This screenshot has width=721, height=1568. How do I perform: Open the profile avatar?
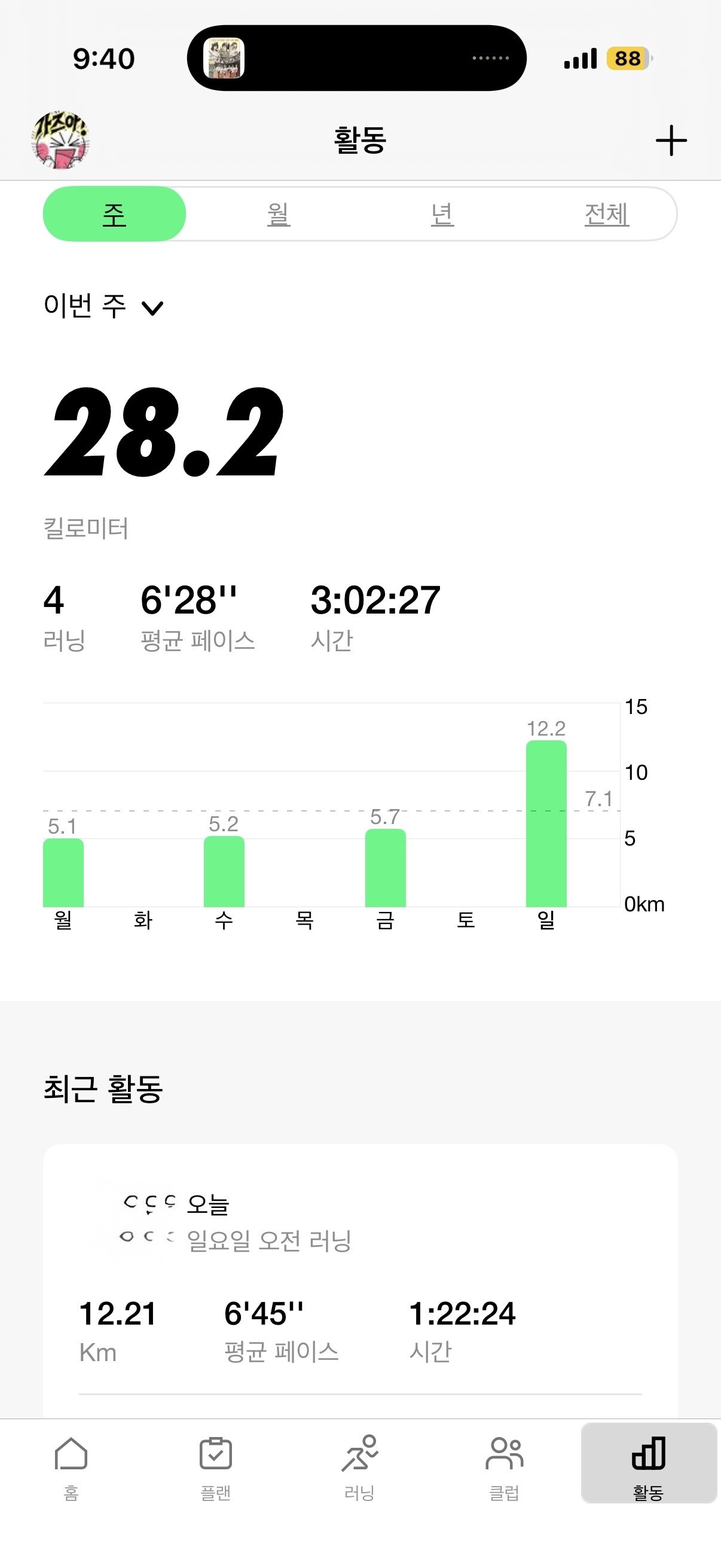[61, 141]
